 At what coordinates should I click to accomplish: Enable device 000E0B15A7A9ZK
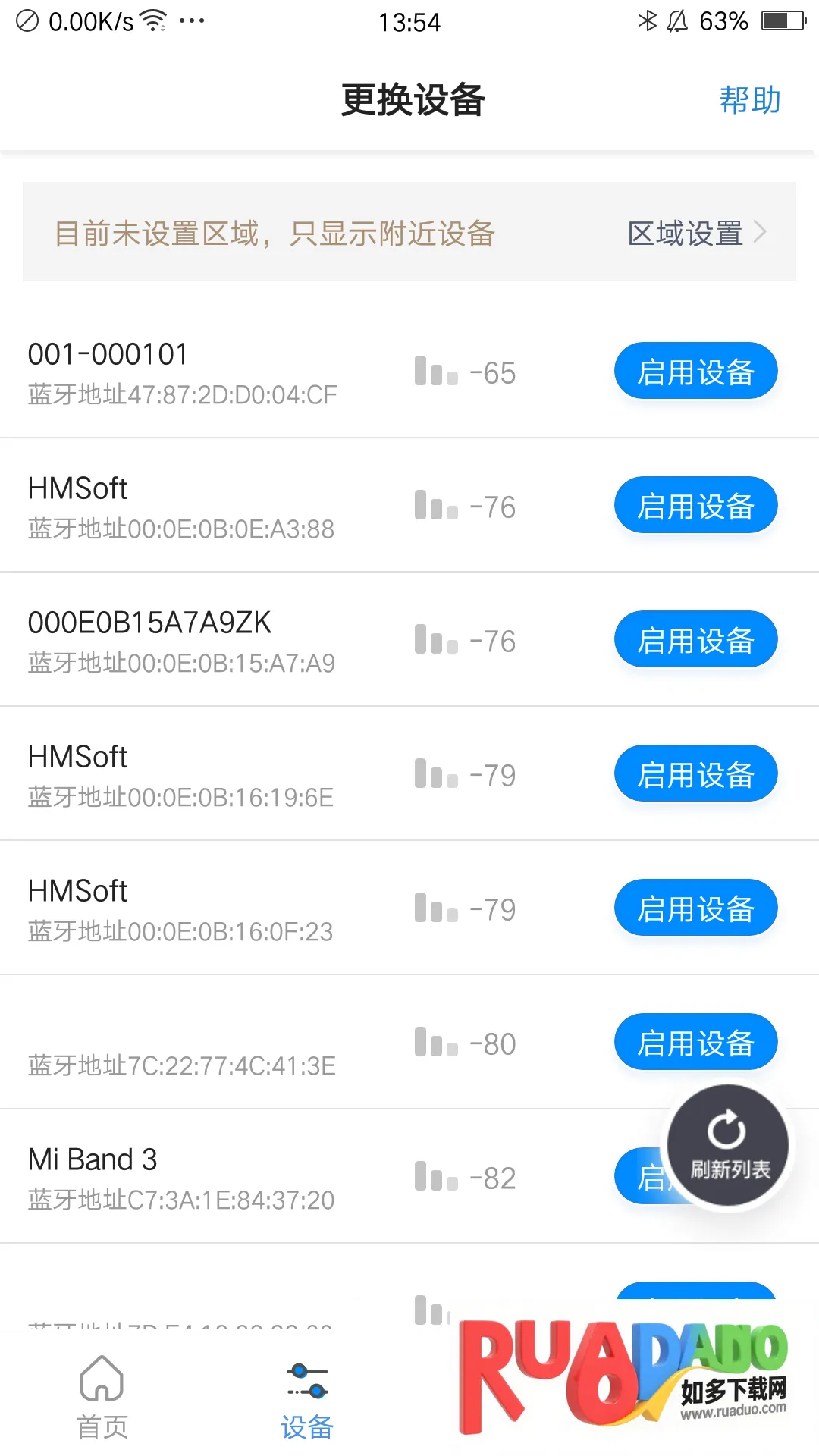(x=695, y=640)
